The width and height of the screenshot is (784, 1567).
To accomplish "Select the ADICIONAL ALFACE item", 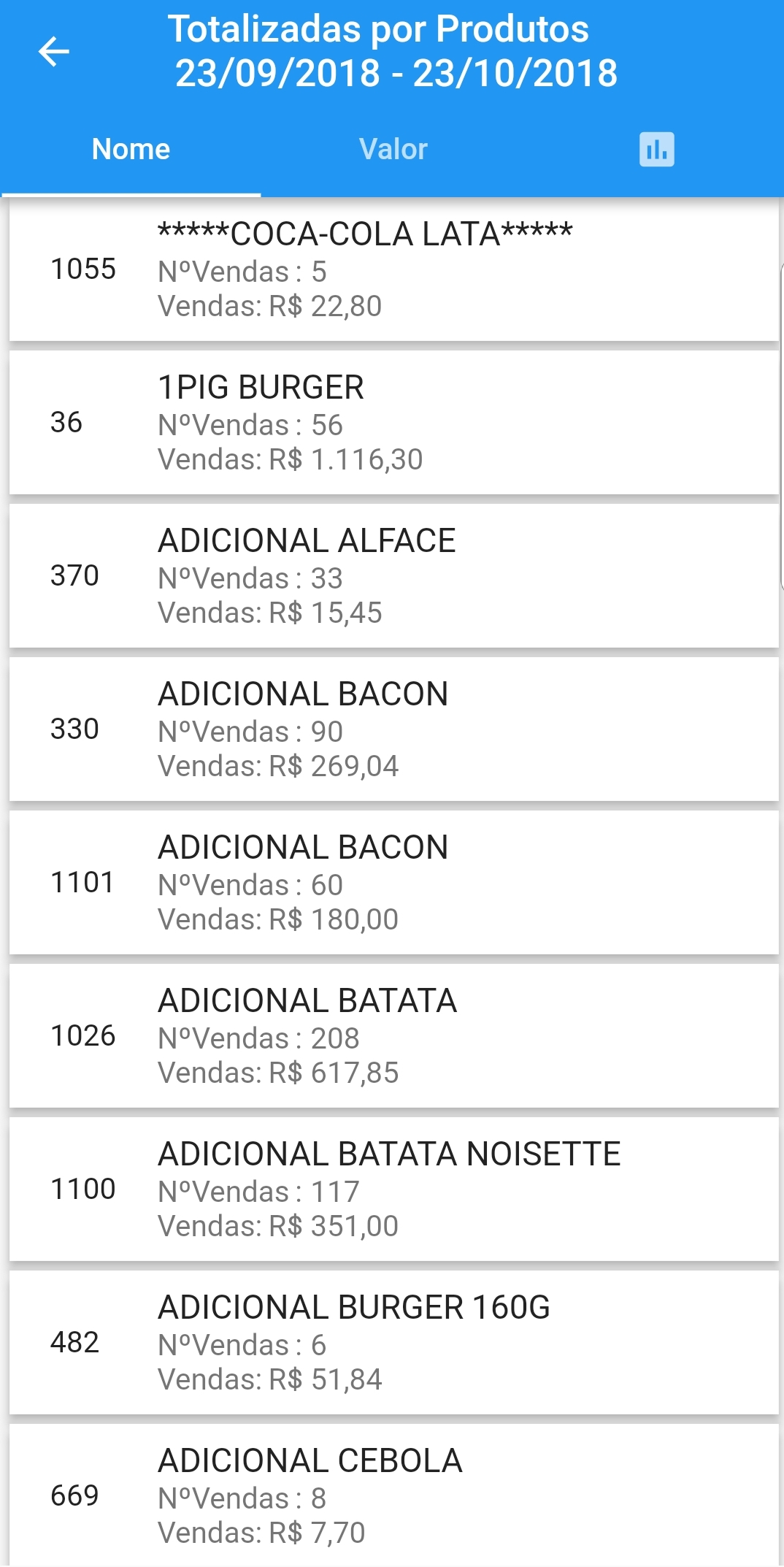I will pos(393,576).
